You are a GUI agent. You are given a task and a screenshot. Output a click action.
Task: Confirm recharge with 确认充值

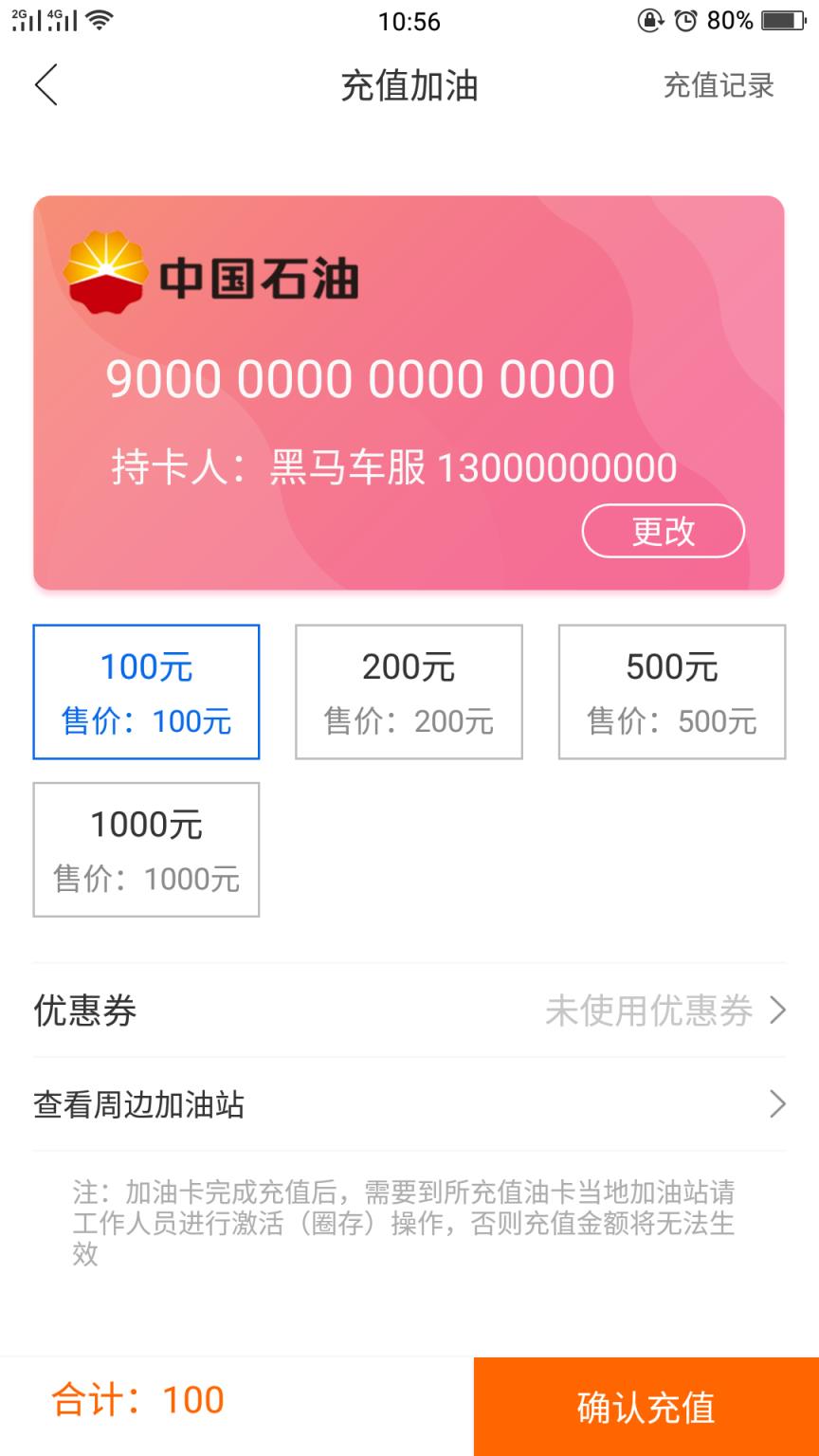646,1407
